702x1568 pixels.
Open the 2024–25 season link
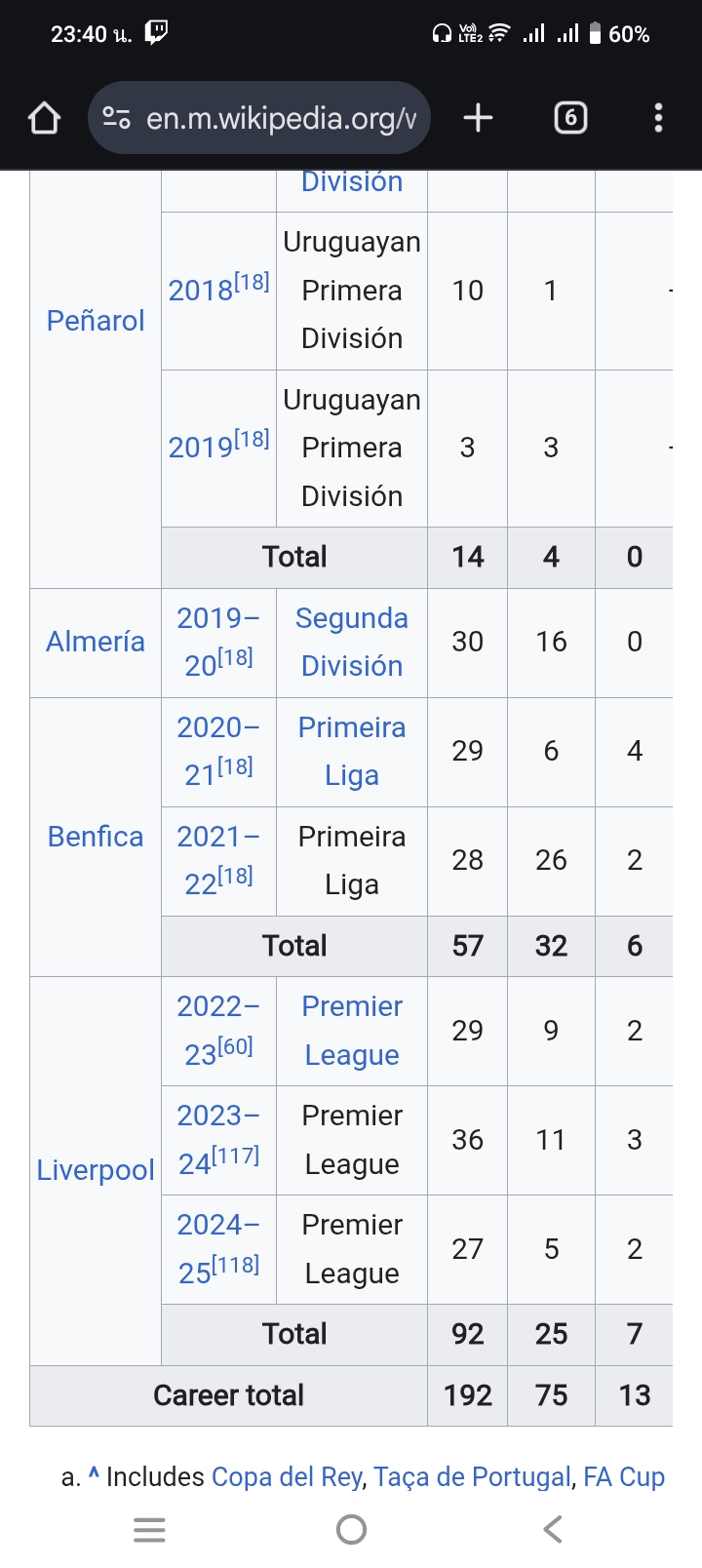218,1248
